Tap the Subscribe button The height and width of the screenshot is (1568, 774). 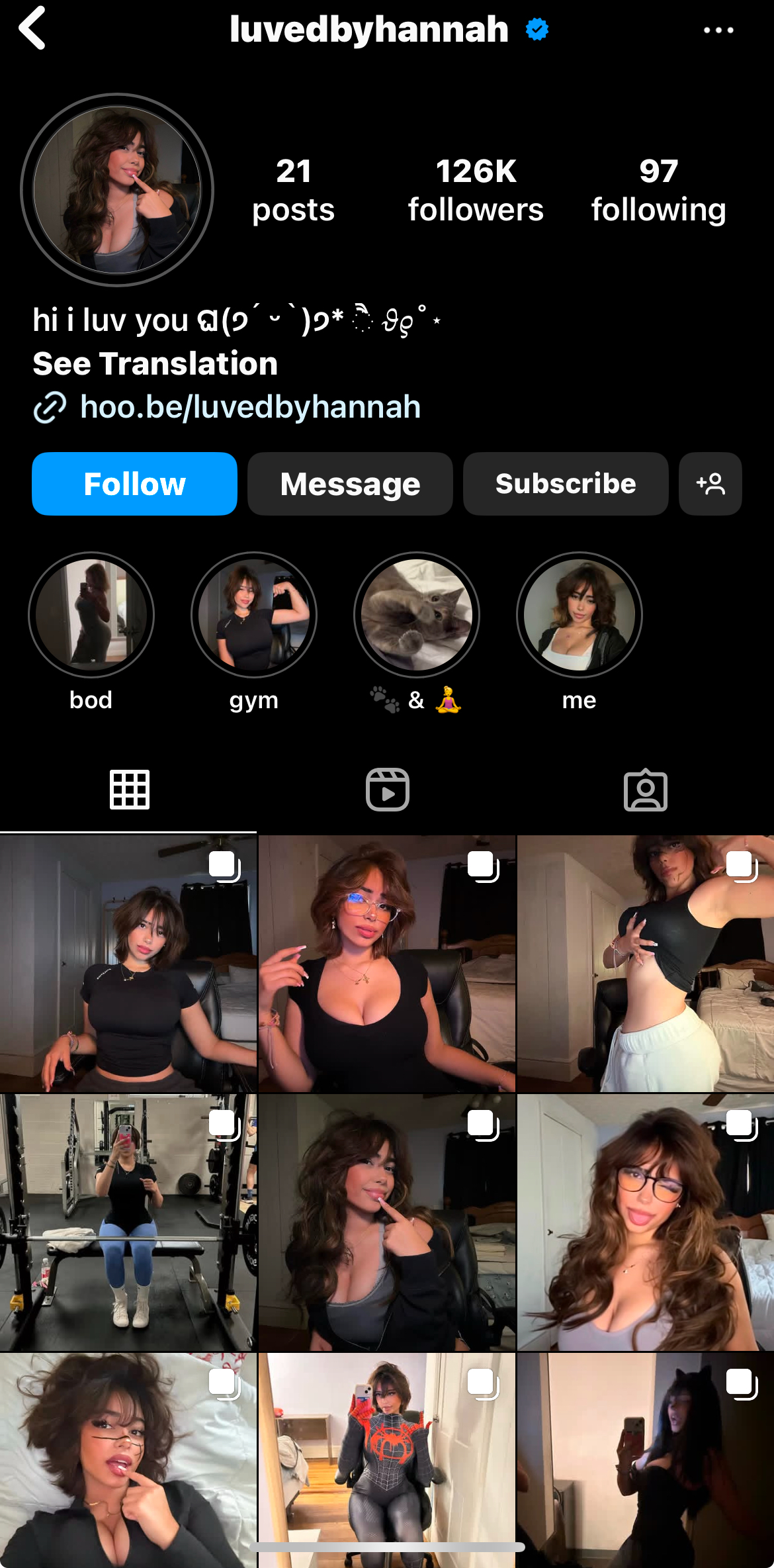click(x=565, y=484)
